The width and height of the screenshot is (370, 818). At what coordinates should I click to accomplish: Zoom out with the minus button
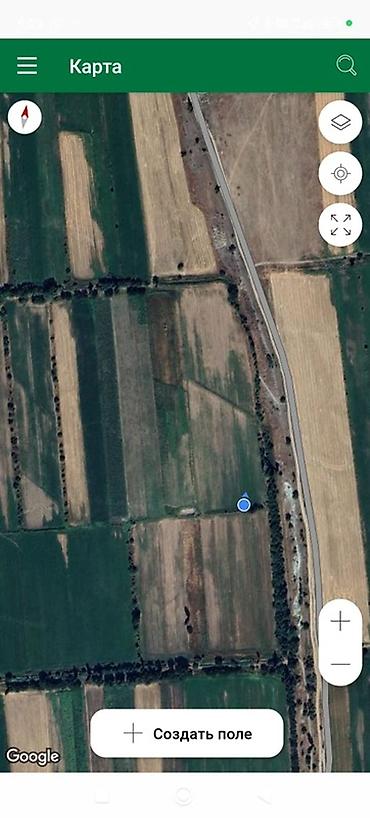[340, 664]
